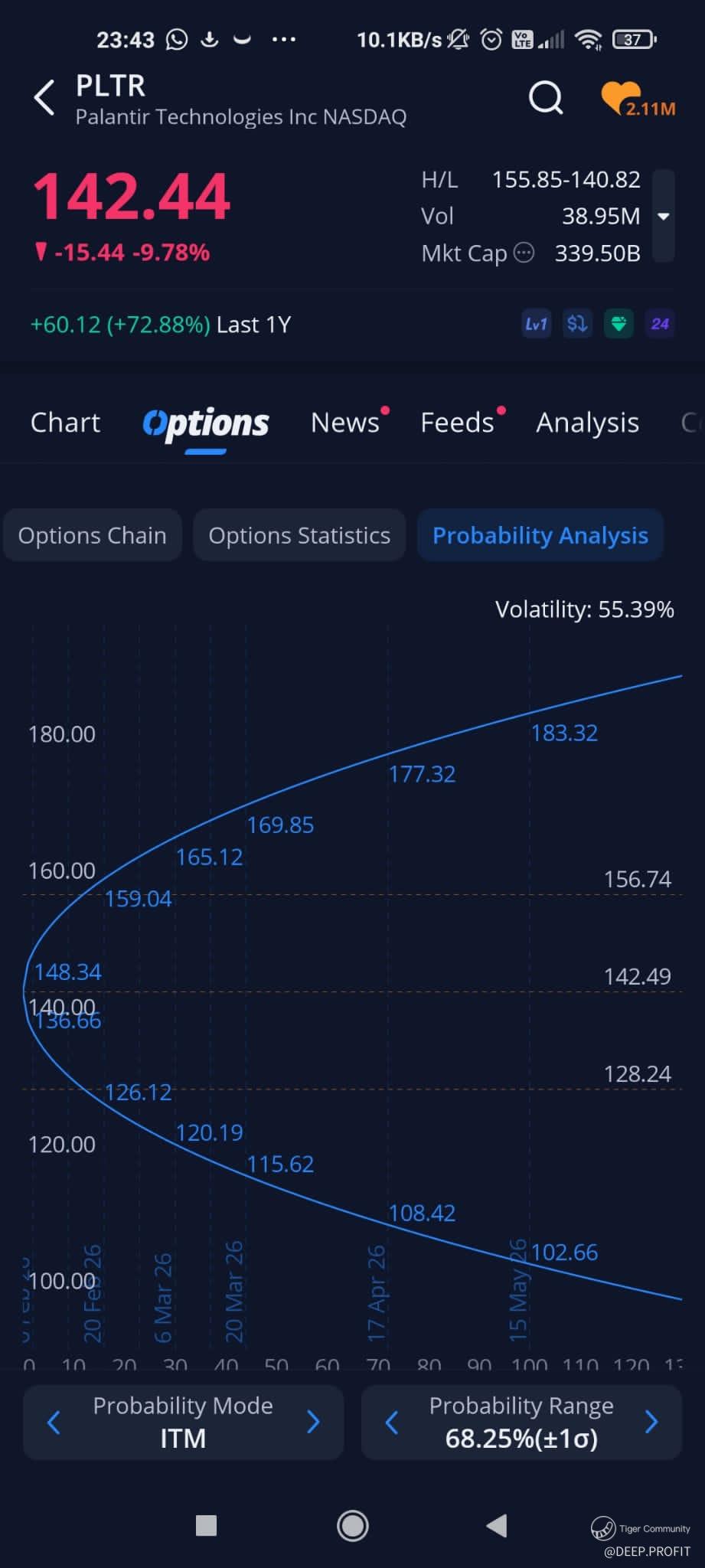Image resolution: width=705 pixels, height=1568 pixels.
Task: Tap the heart favorite icon showing 2.11M
Action: coord(638,100)
